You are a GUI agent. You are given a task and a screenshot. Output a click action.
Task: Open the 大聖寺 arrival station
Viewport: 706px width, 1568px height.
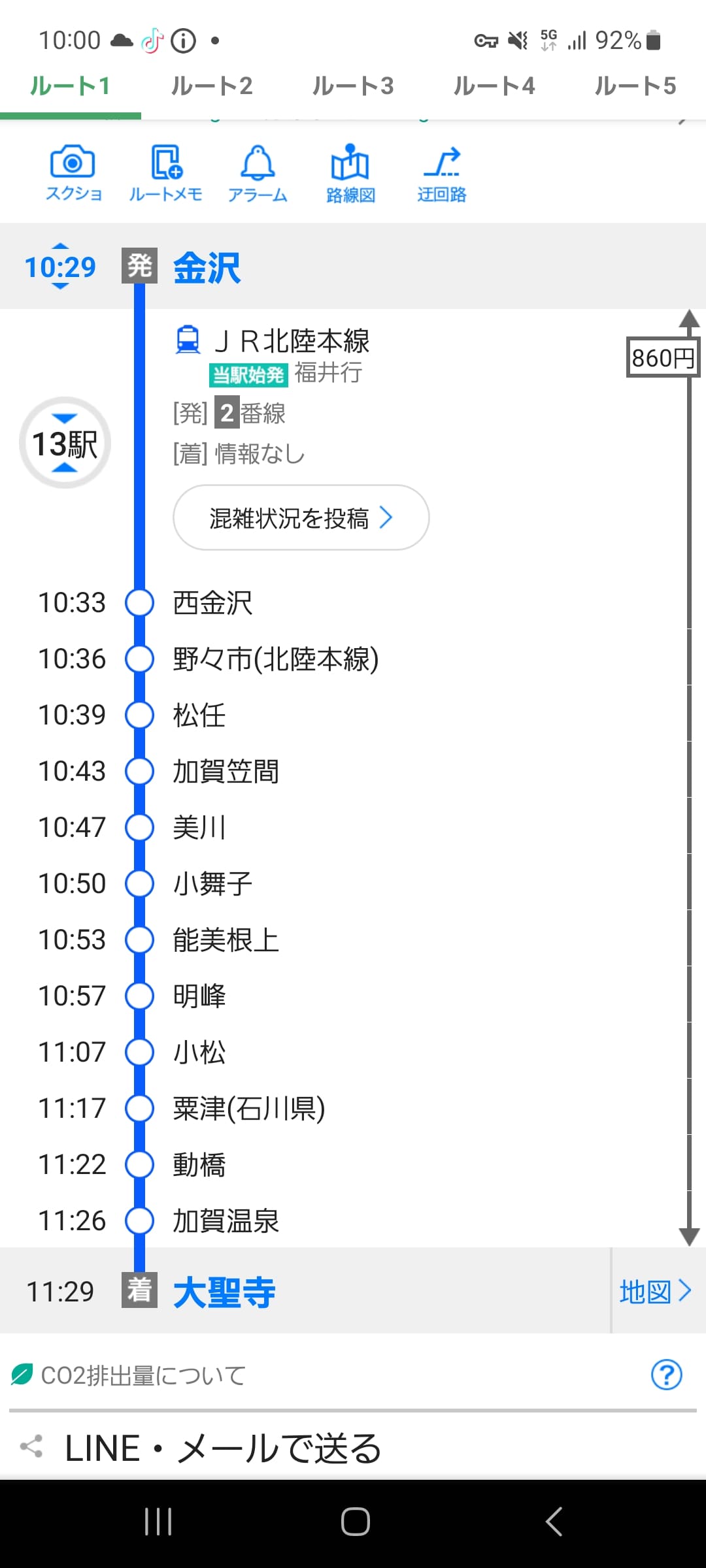click(x=224, y=1292)
